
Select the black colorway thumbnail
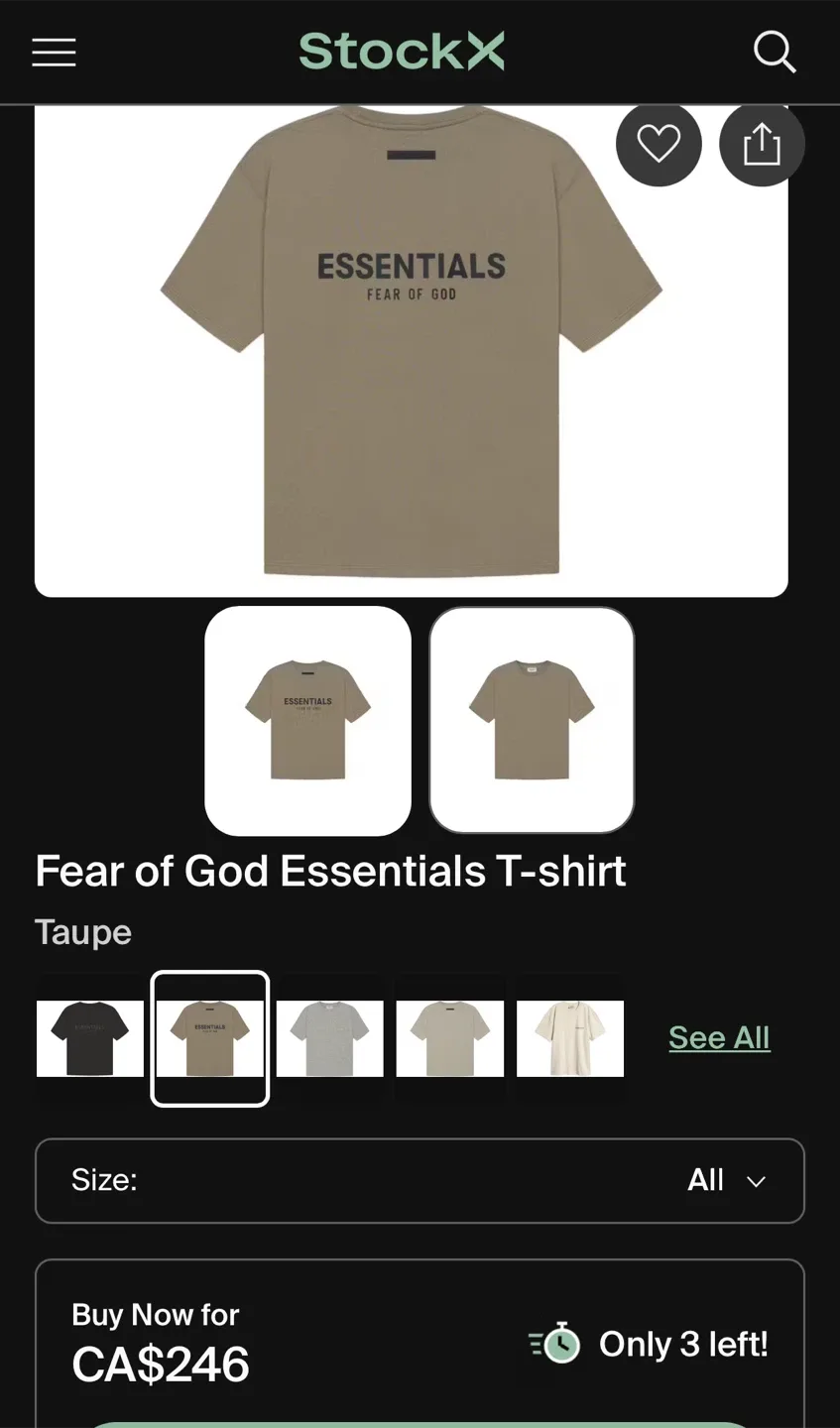89,1038
